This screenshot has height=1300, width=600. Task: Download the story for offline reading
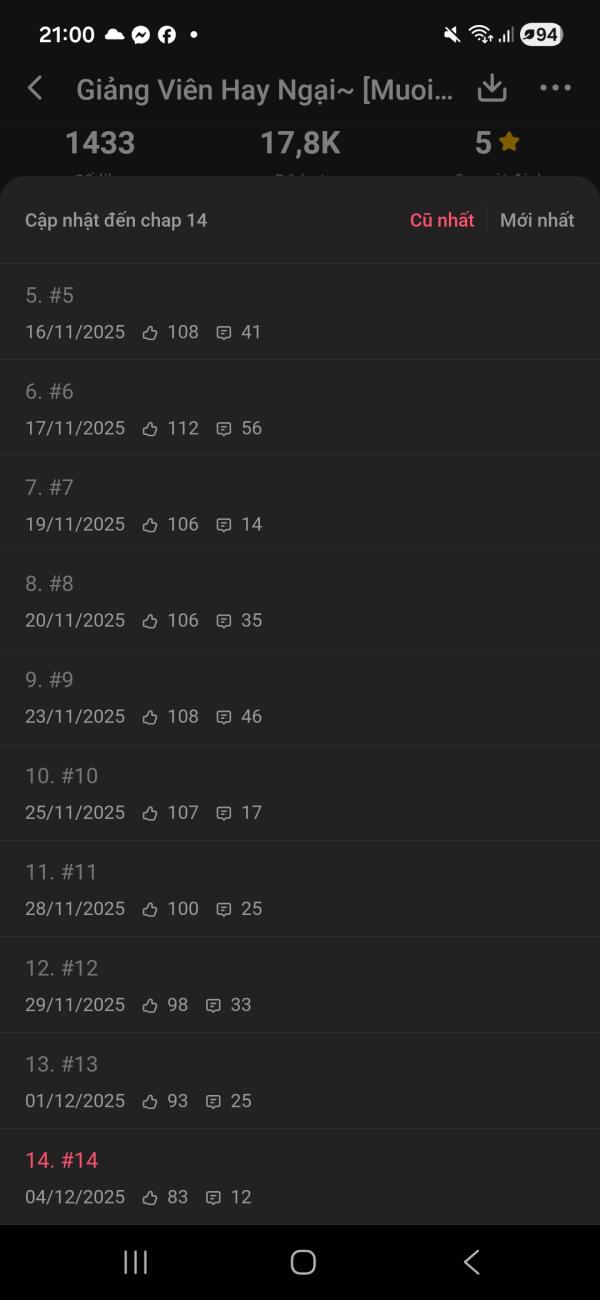click(x=492, y=89)
